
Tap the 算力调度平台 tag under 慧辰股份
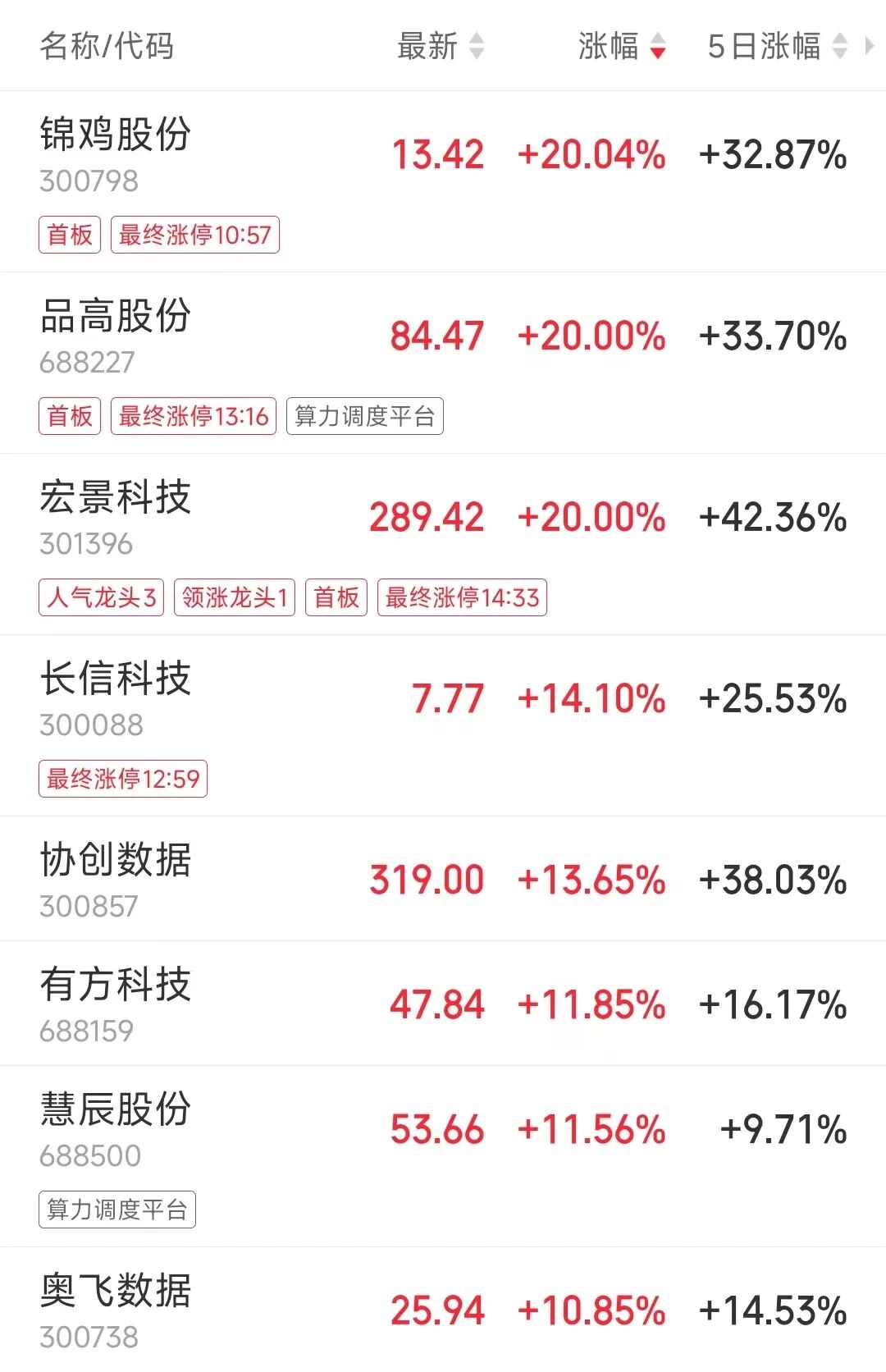point(118,1208)
